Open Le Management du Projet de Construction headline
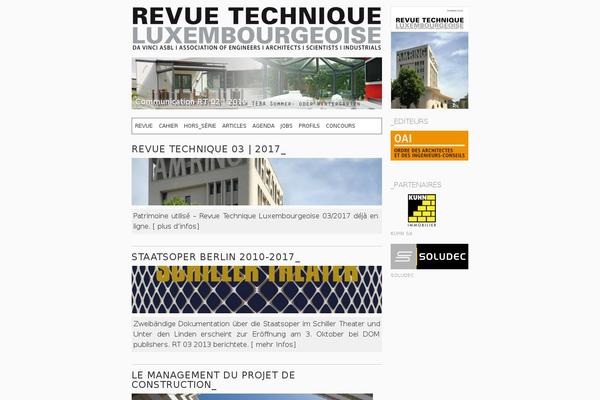 pos(213,380)
